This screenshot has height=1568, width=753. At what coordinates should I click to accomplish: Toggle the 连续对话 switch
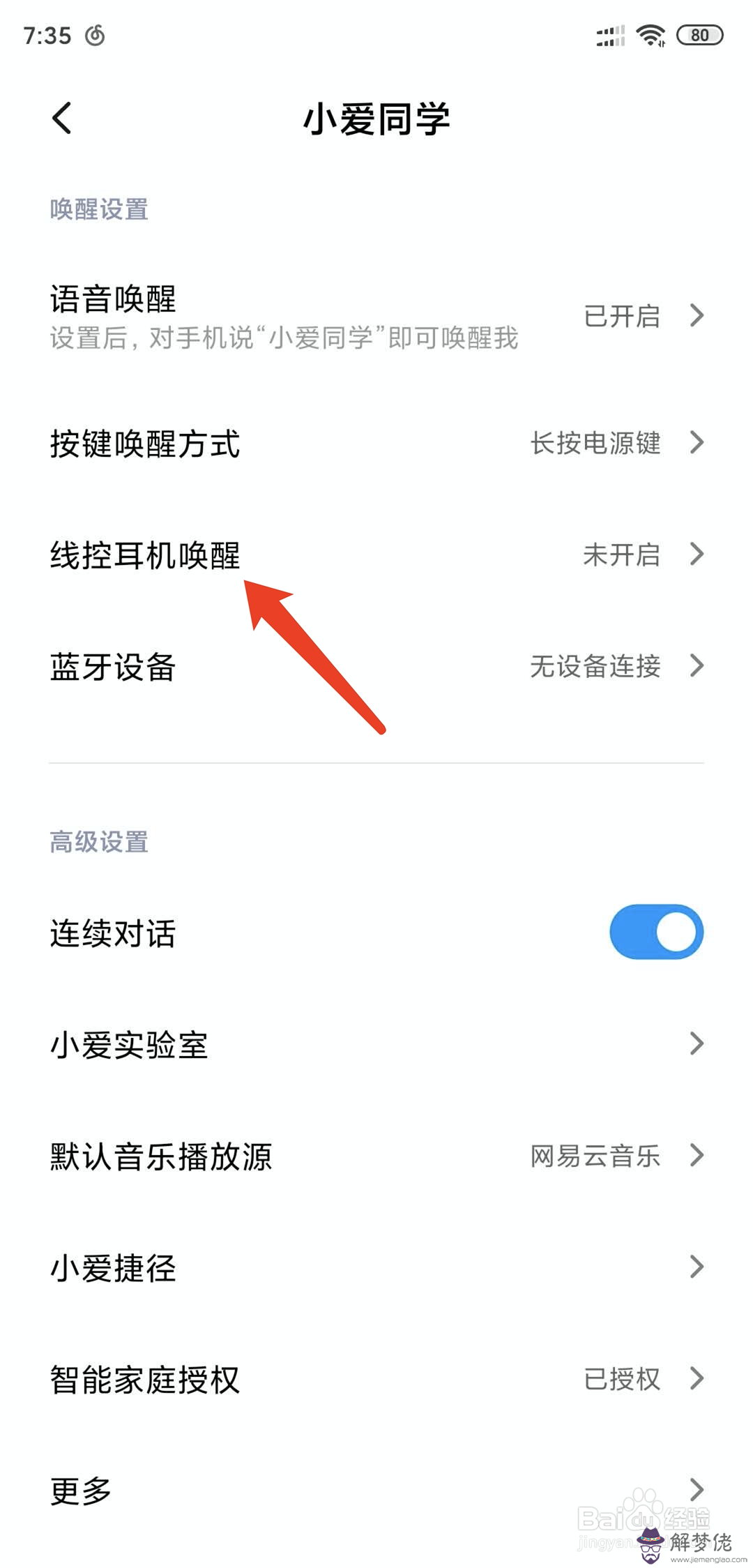[x=655, y=932]
